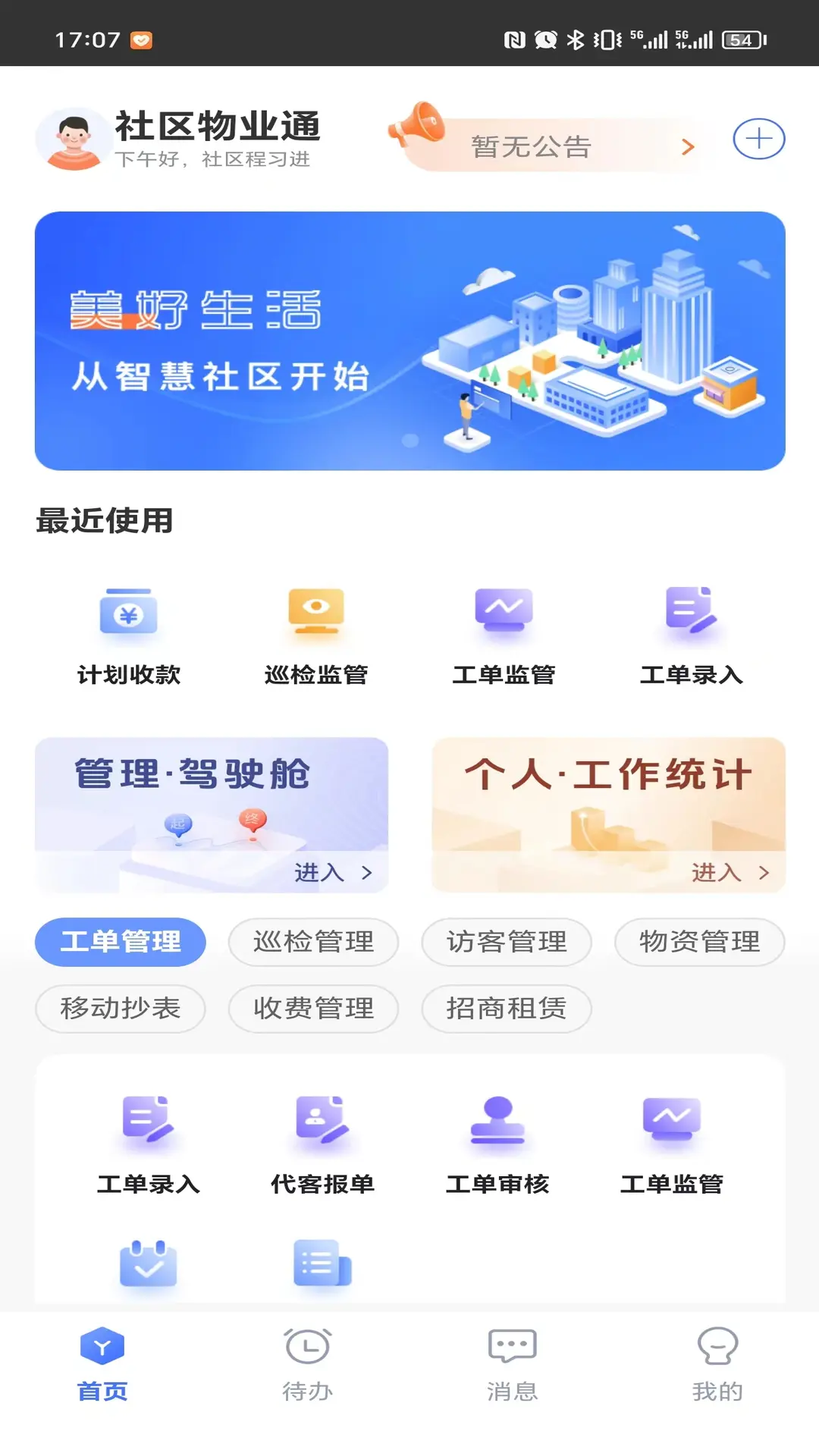
Task: Open the 访客管理 visitor management button
Action: point(506,942)
